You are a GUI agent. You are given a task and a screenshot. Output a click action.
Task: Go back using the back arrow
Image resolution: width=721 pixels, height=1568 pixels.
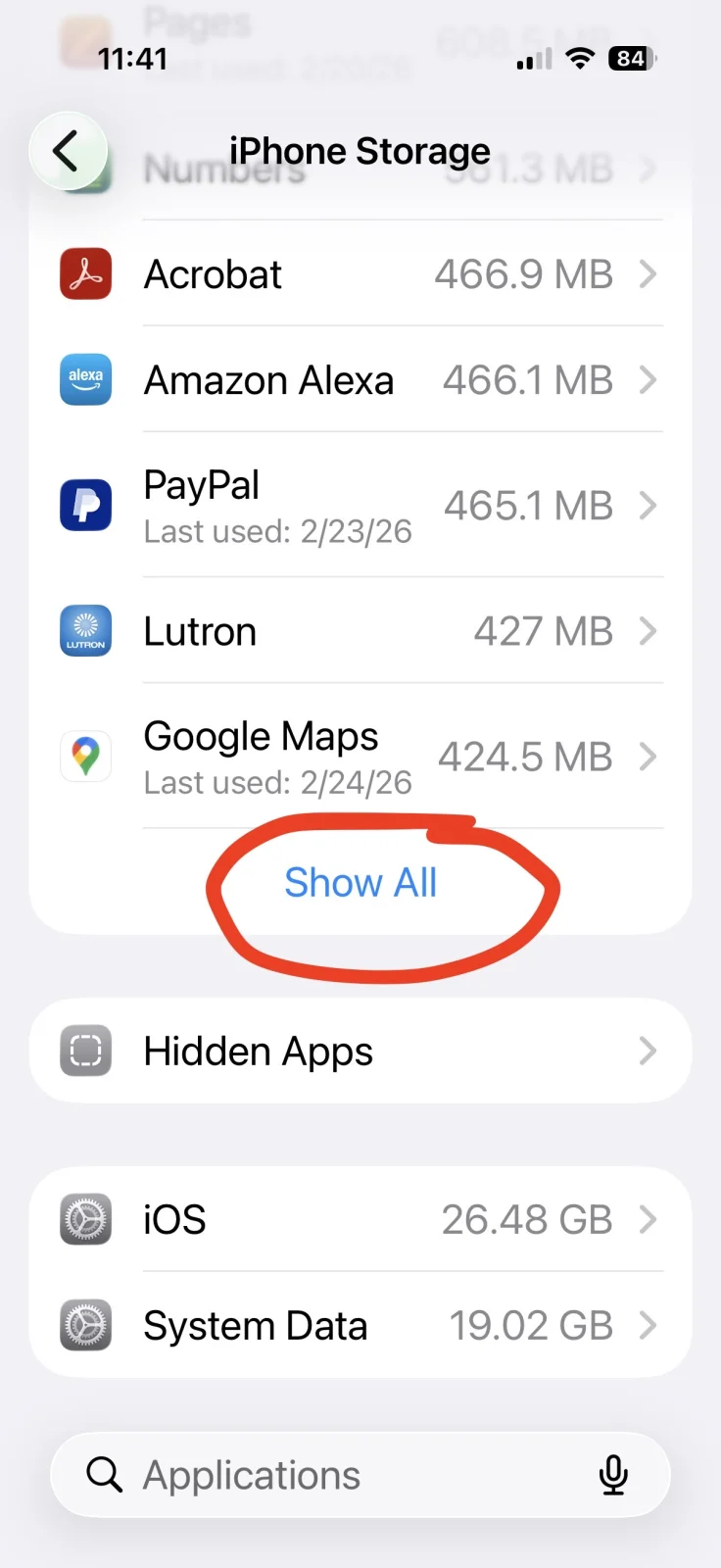(x=67, y=151)
